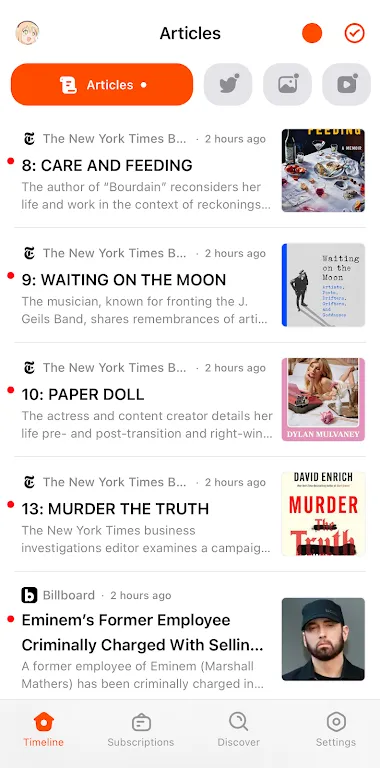Switch to the pictures tab
Image resolution: width=380 pixels, height=768 pixels.
point(287,84)
